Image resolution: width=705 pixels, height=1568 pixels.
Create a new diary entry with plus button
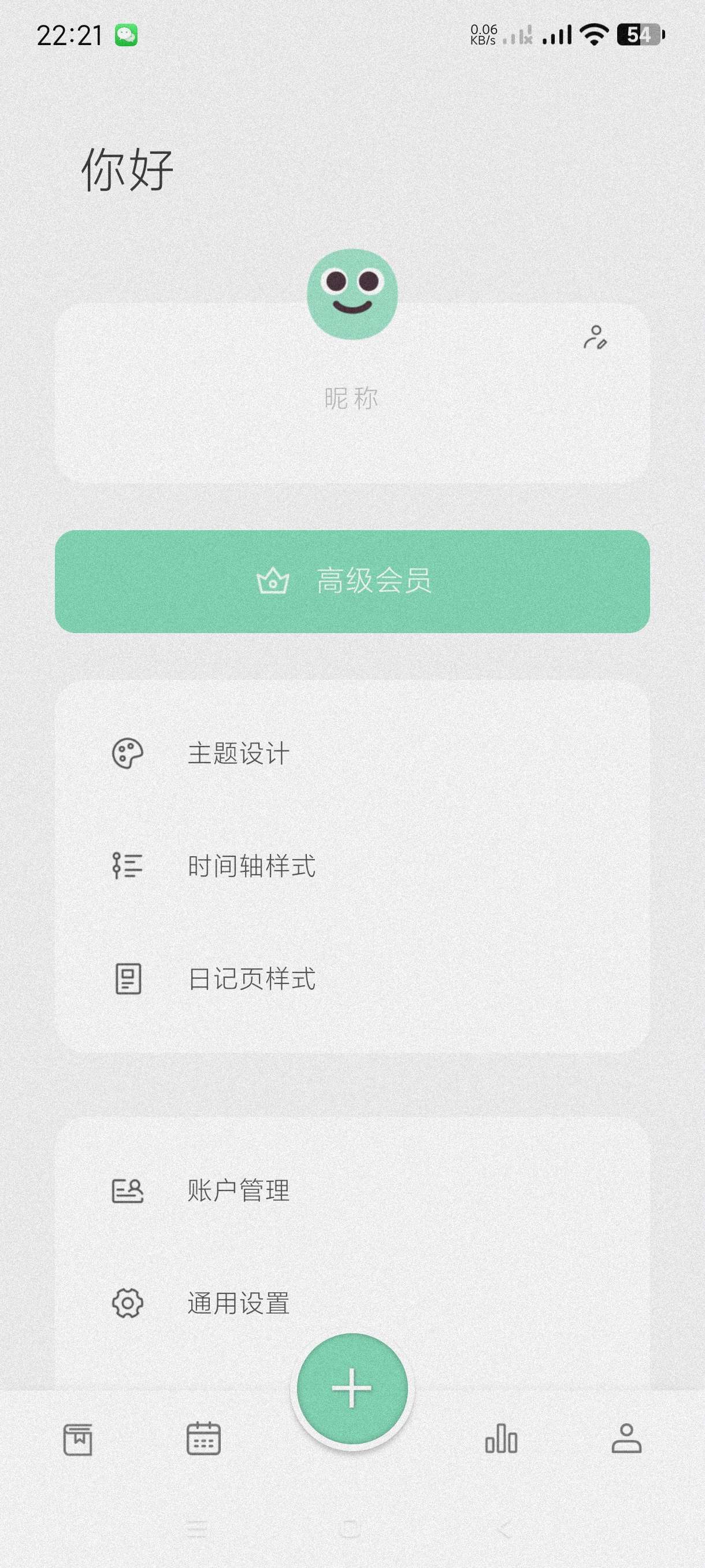point(352,1389)
